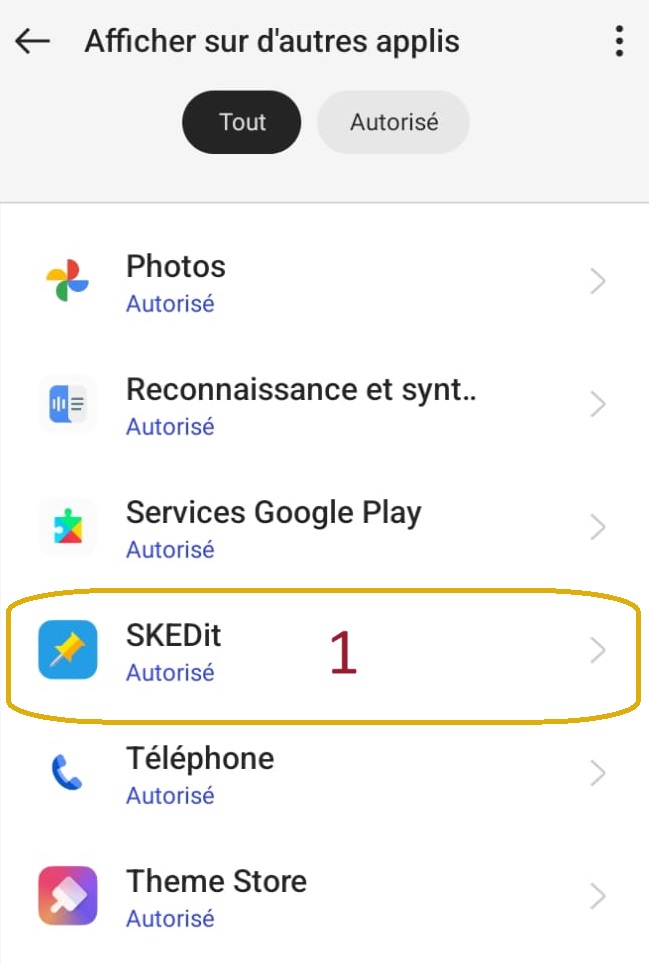Viewport: 649px width, 964px height.
Task: Open the SKEDit app permission row
Action: pos(324,651)
